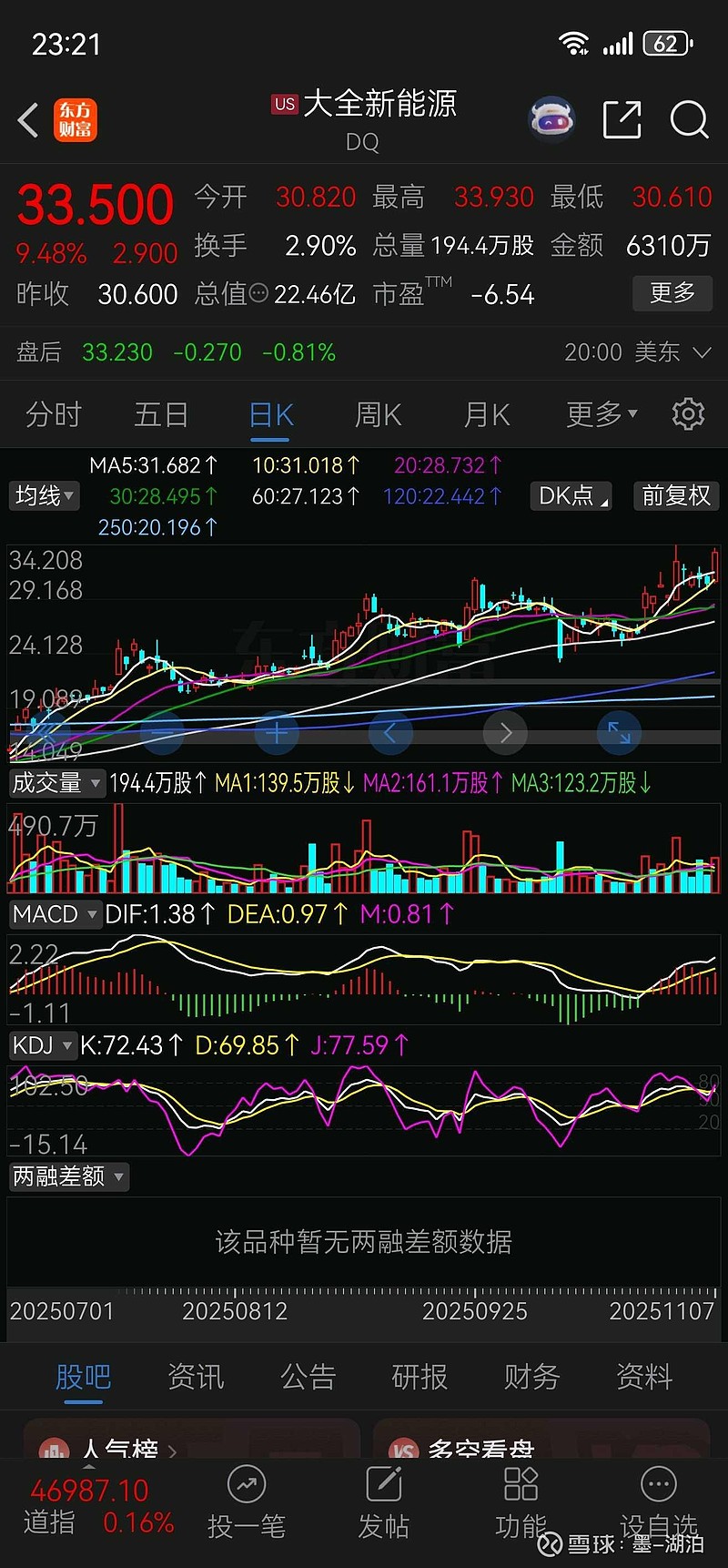The height and width of the screenshot is (1568, 728).
Task: Open the chart settings gear icon
Action: tap(690, 414)
